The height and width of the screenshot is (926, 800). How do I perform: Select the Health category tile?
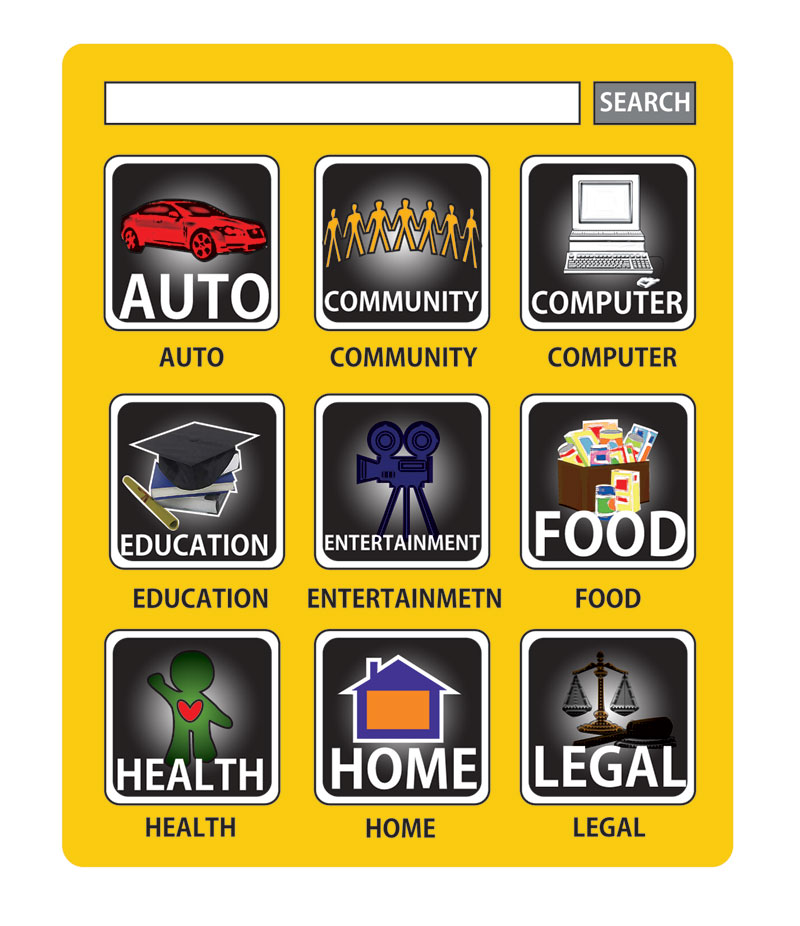pyautogui.click(x=192, y=717)
